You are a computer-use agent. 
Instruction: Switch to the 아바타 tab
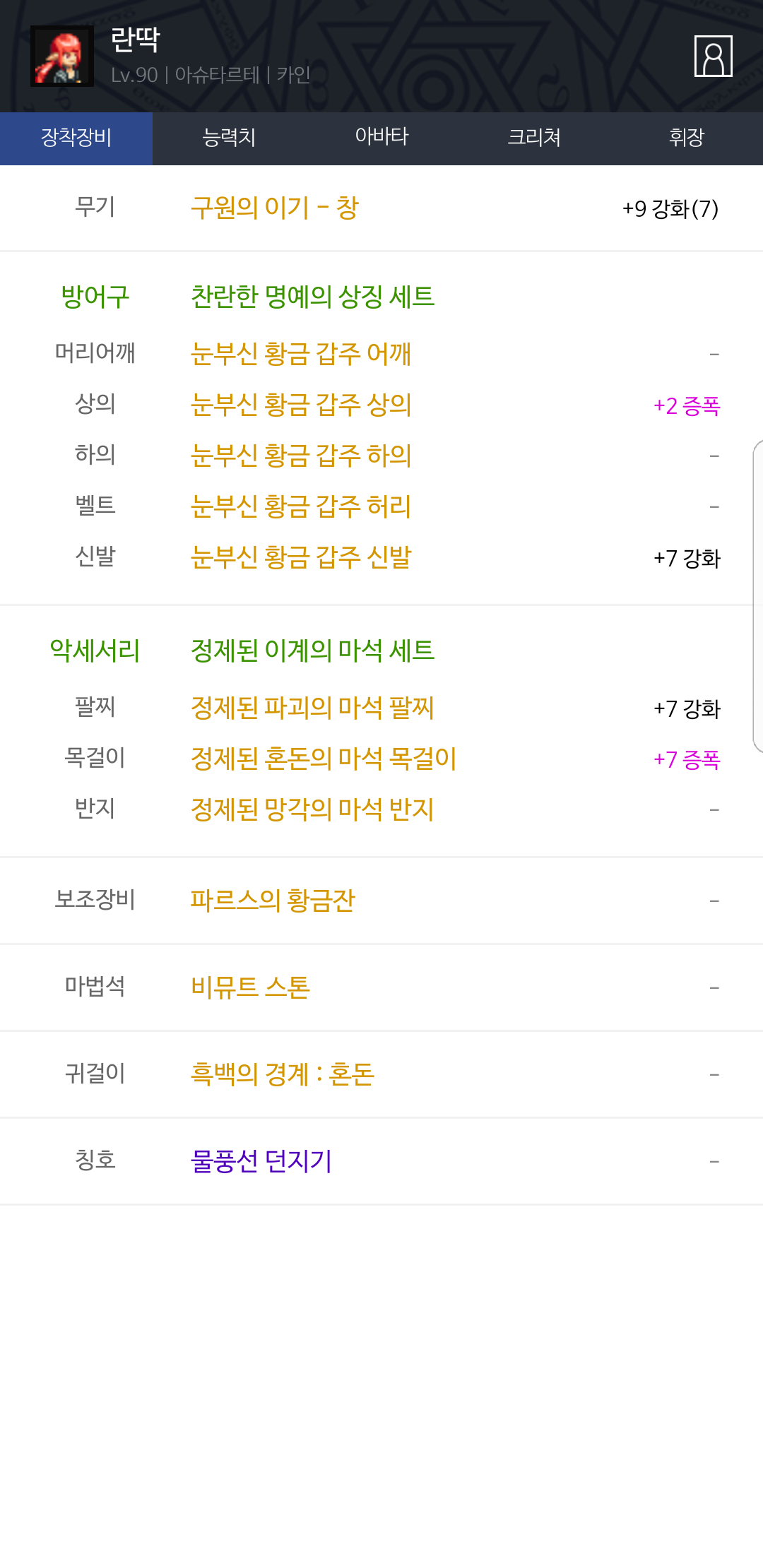coord(381,138)
